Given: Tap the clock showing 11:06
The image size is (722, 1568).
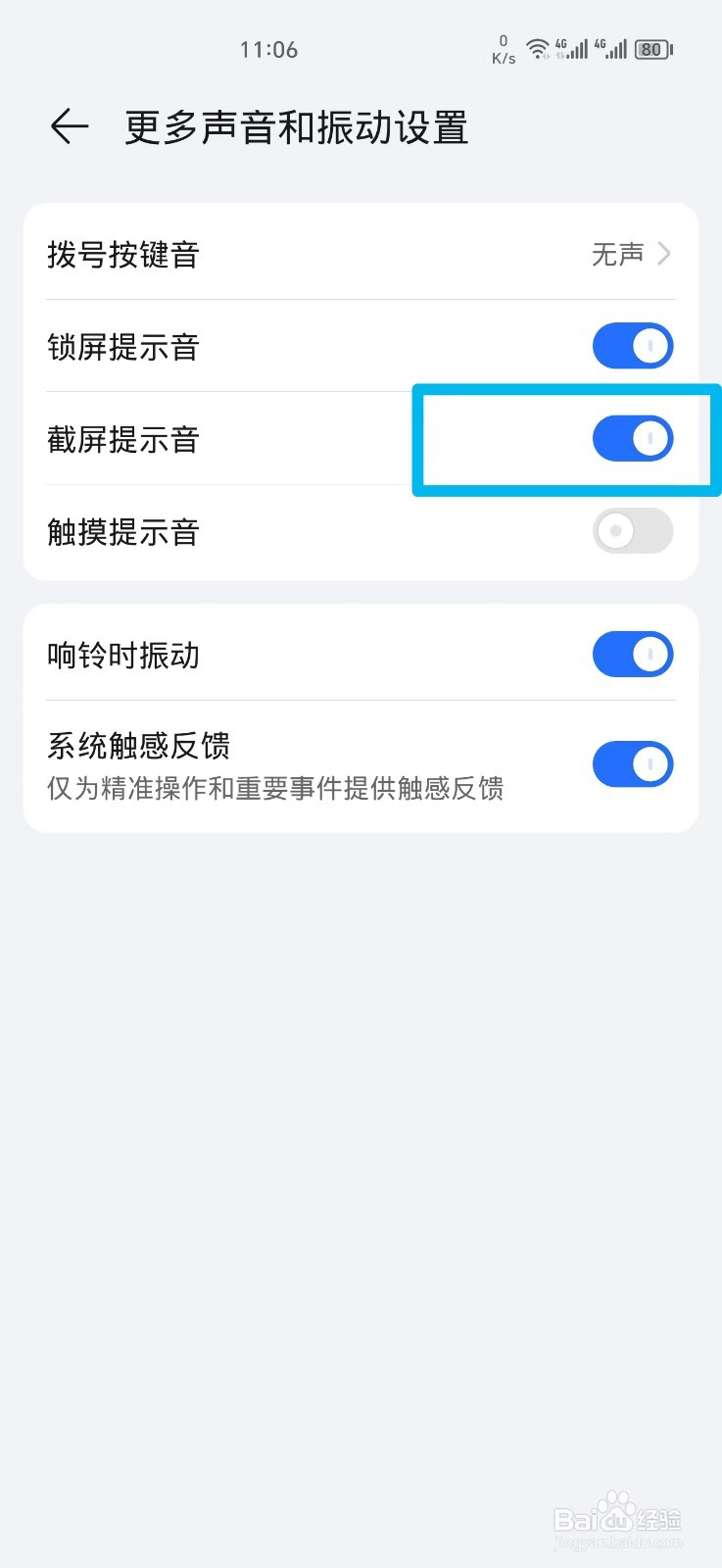Looking at the screenshot, I should click(x=268, y=49).
